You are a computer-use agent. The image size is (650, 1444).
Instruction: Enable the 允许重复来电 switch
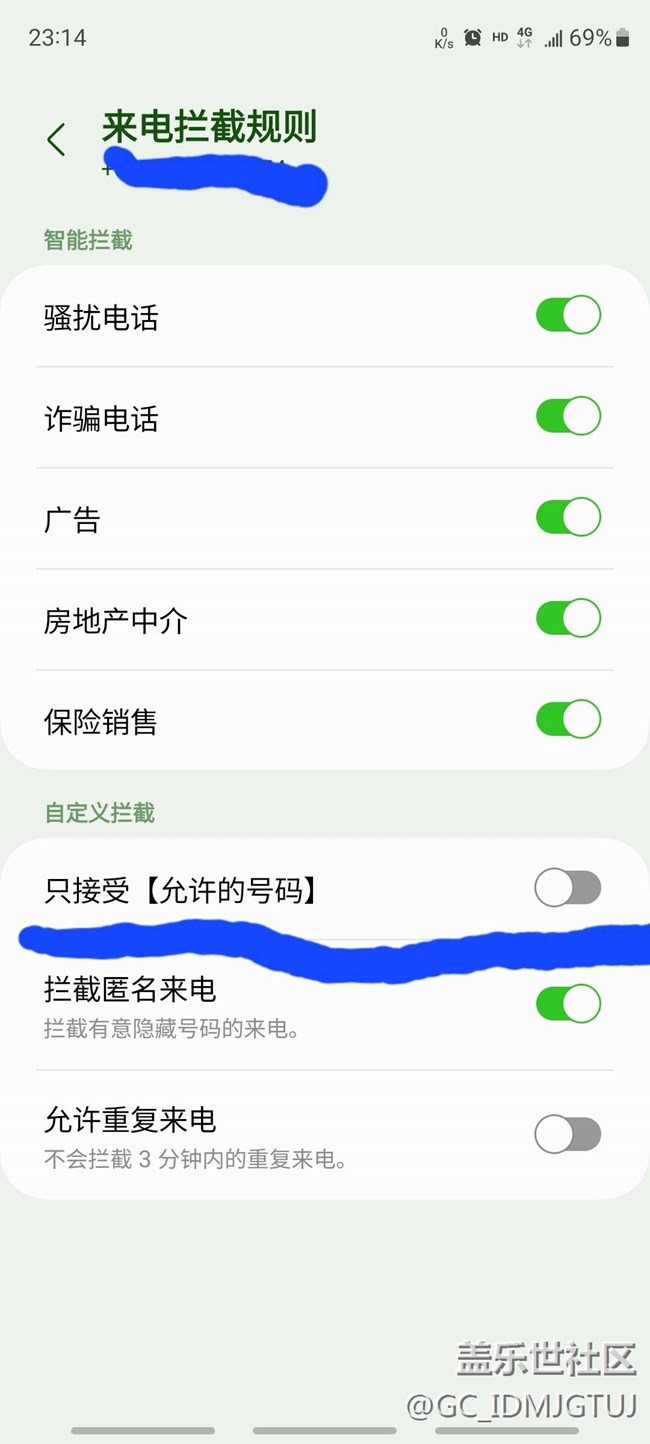tap(568, 1134)
